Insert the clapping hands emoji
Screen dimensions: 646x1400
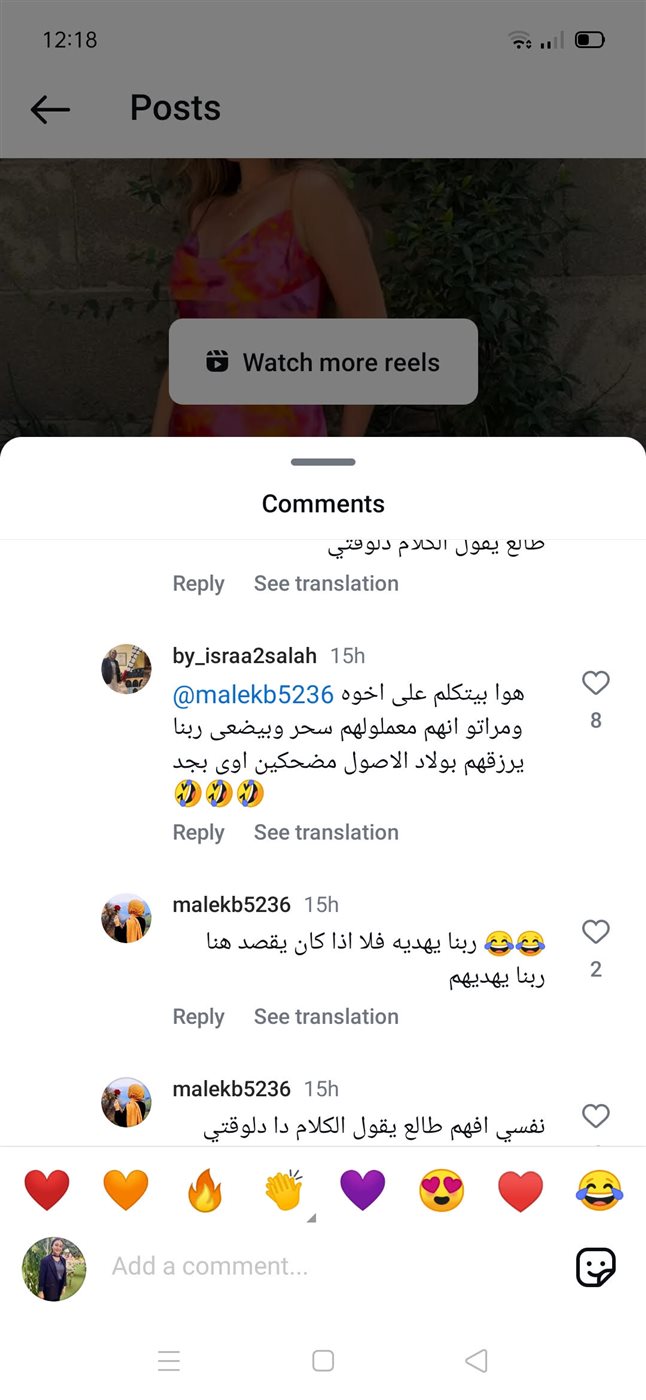(284, 1191)
